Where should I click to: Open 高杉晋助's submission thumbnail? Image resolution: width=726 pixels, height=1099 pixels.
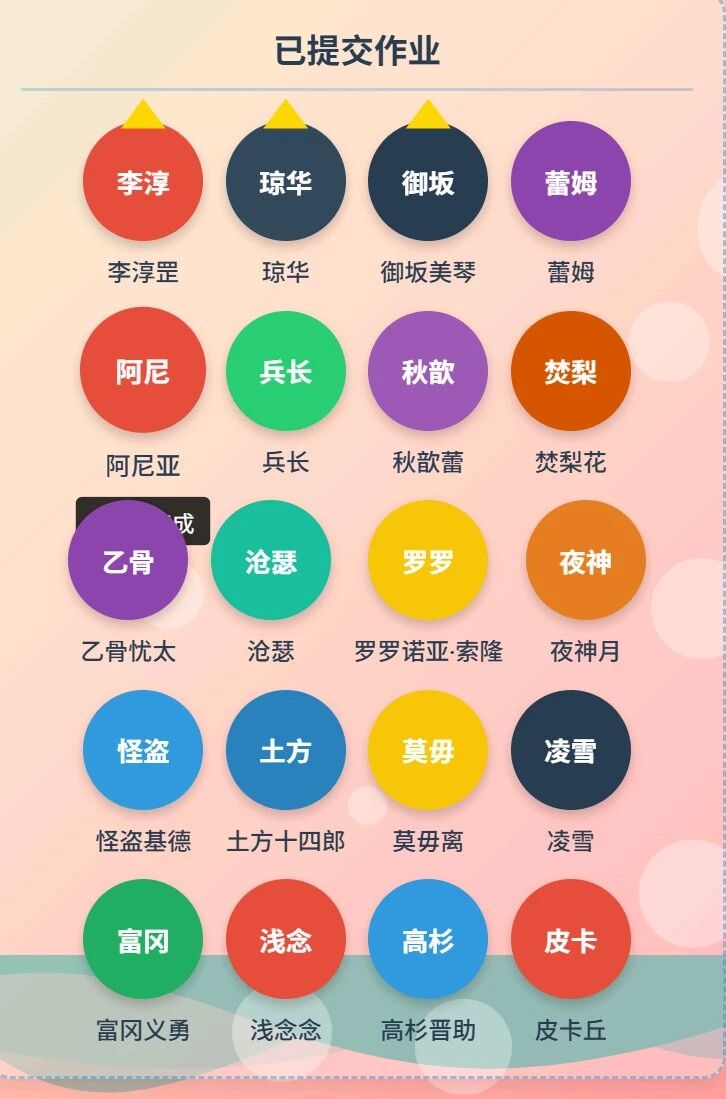pos(427,940)
